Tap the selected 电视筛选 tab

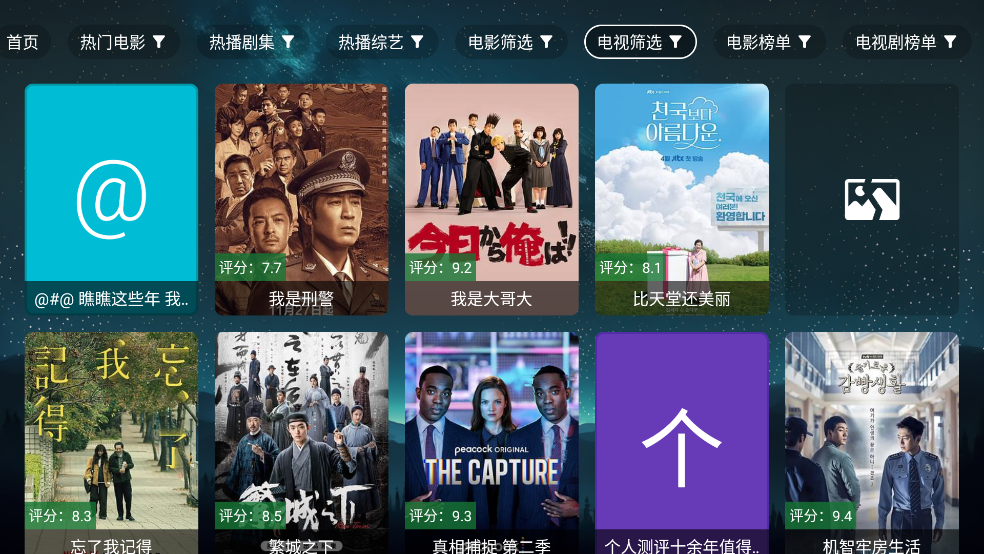[x=640, y=42]
